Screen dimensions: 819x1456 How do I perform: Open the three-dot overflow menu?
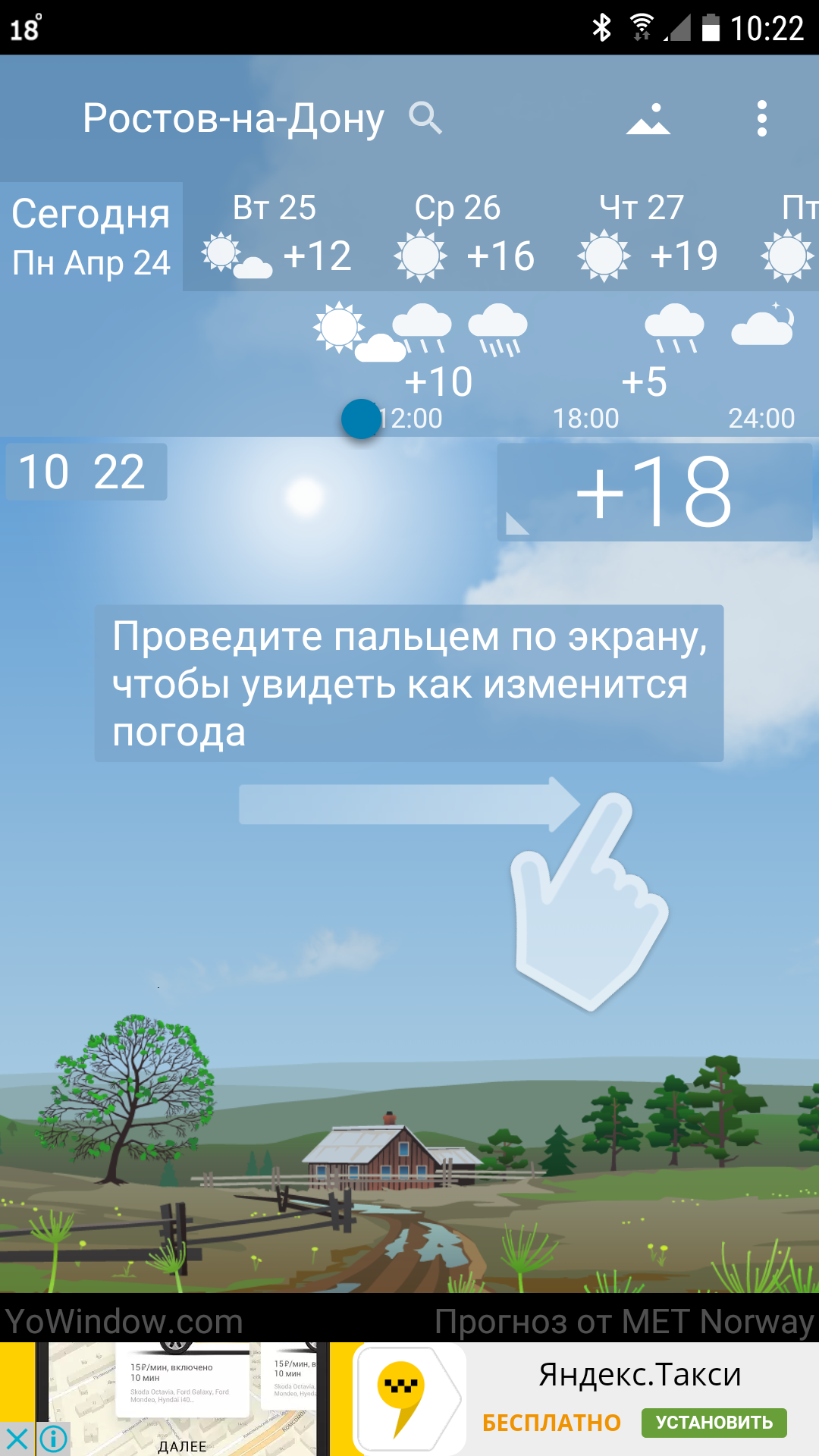tap(761, 119)
